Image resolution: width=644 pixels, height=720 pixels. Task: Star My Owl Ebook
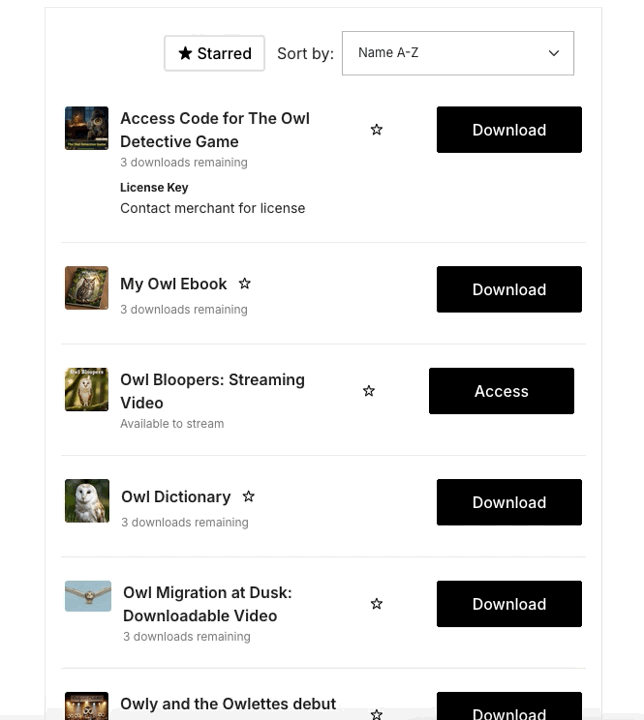pyautogui.click(x=245, y=284)
